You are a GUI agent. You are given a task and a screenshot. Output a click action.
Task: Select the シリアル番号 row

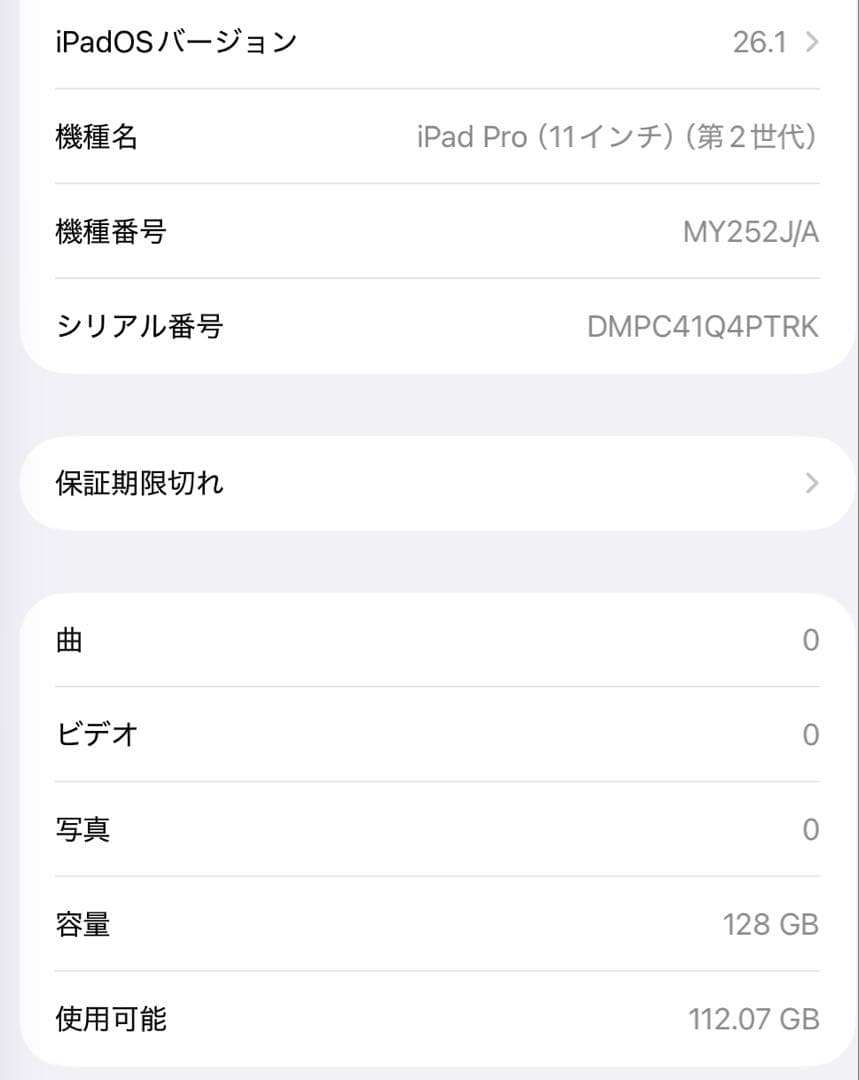430,326
